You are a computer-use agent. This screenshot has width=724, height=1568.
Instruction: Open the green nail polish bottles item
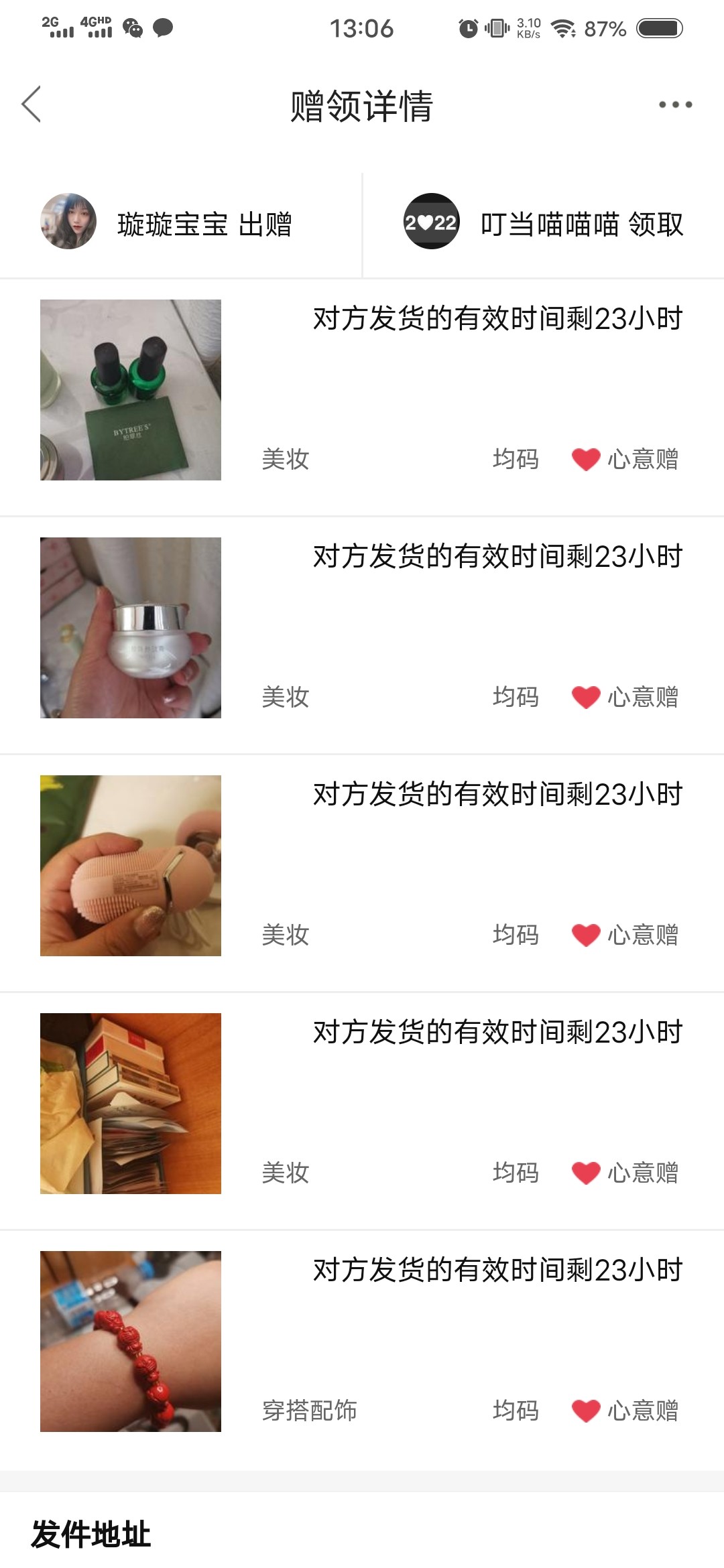click(131, 390)
